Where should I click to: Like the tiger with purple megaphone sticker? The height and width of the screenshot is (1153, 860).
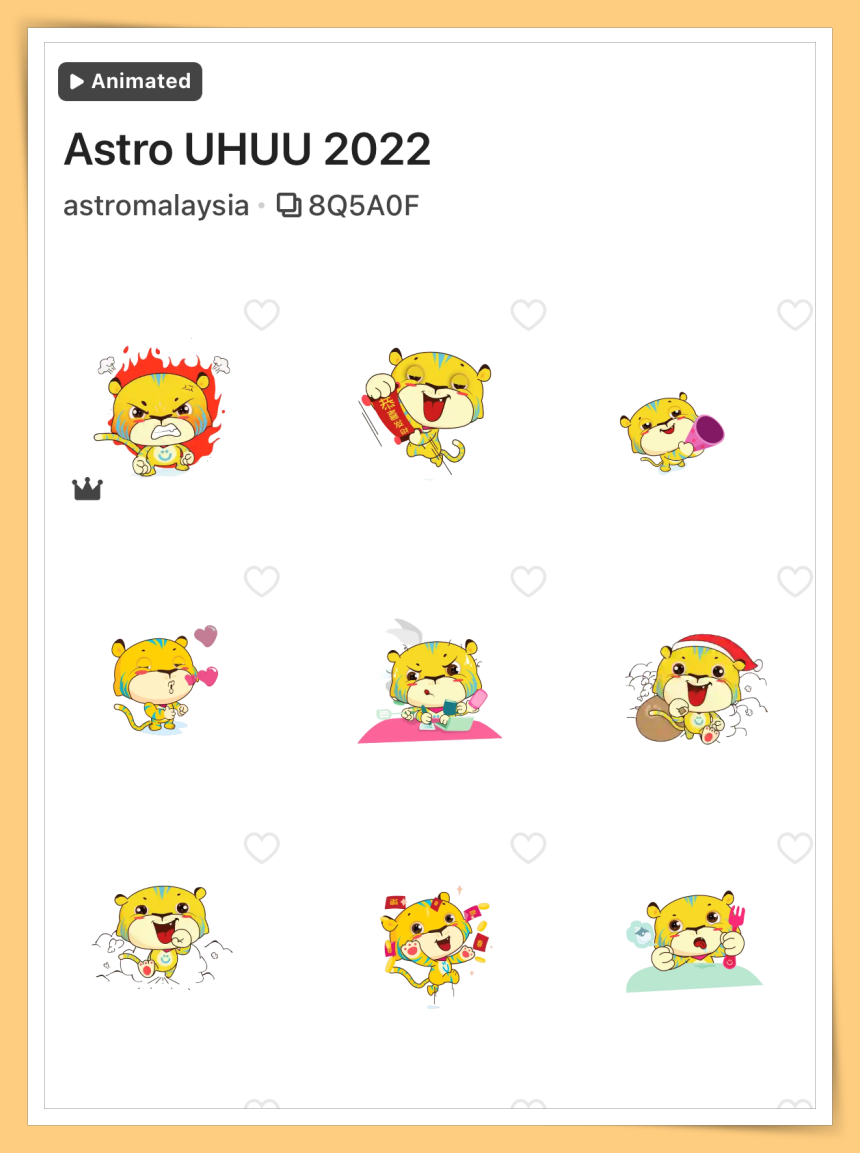795,315
